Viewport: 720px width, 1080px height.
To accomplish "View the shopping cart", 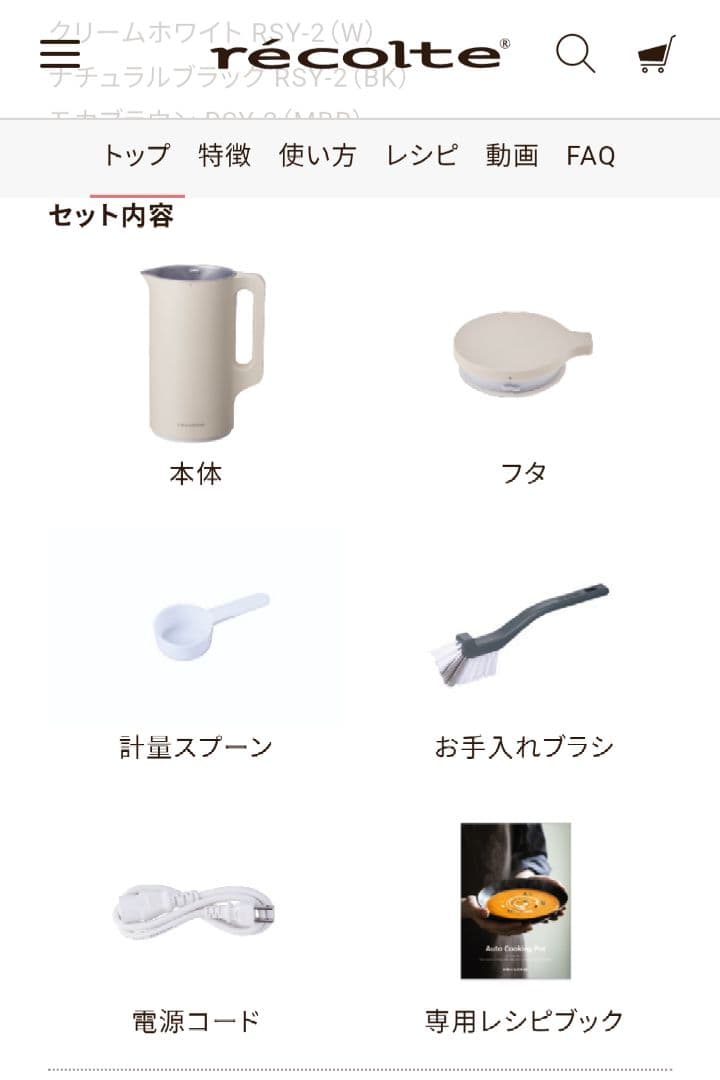I will (655, 55).
